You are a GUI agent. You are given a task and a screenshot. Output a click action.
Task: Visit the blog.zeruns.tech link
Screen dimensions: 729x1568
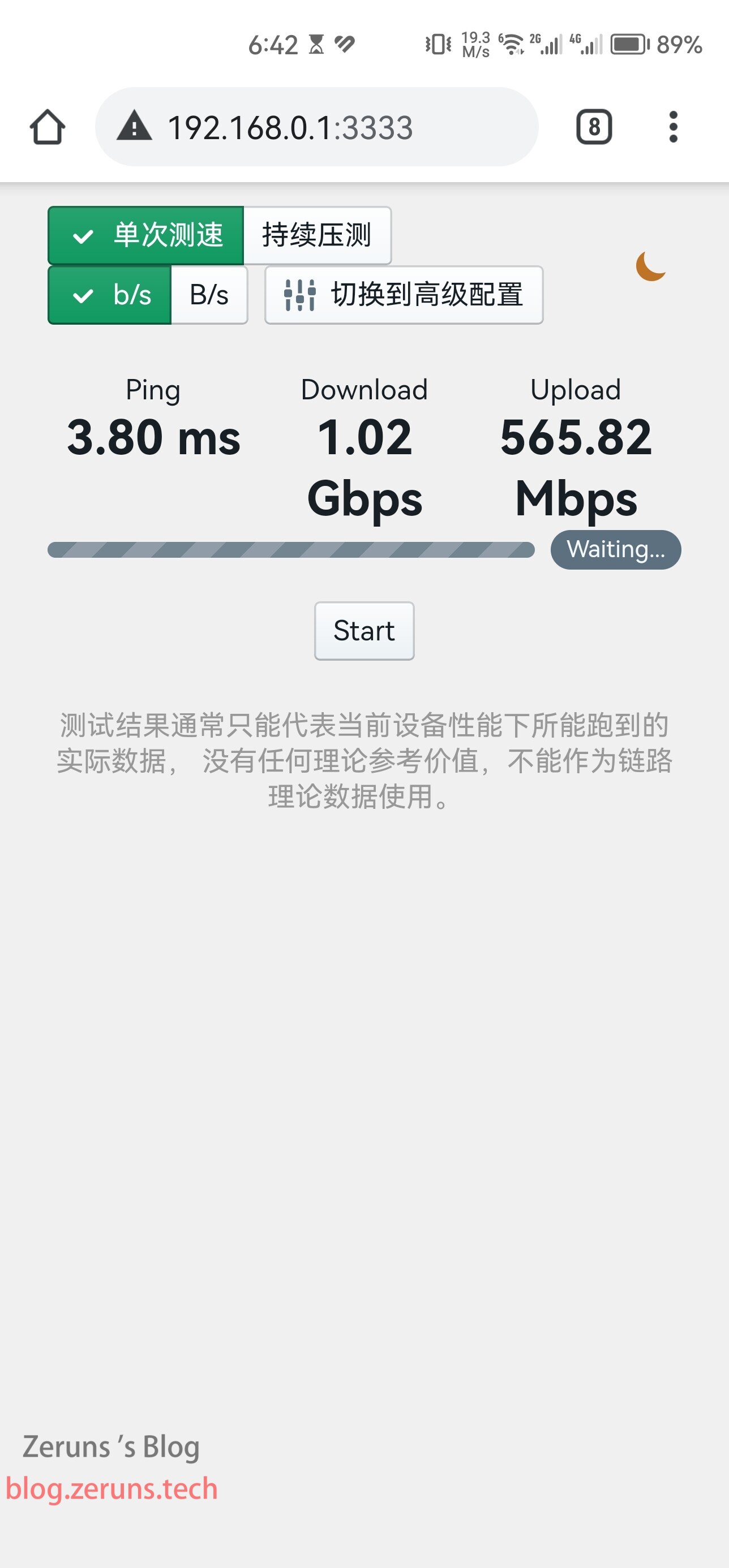[112, 1489]
